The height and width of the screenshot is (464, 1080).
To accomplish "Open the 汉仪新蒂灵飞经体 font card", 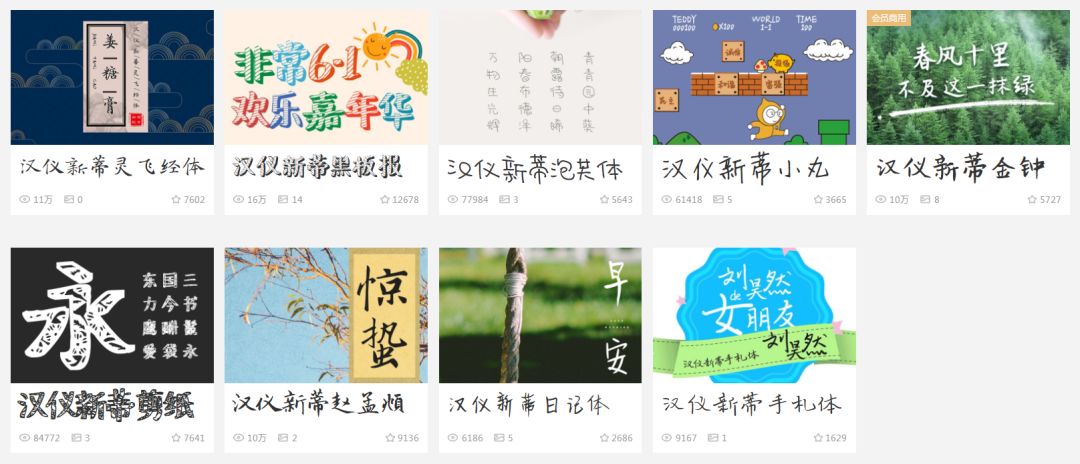I will tap(112, 78).
